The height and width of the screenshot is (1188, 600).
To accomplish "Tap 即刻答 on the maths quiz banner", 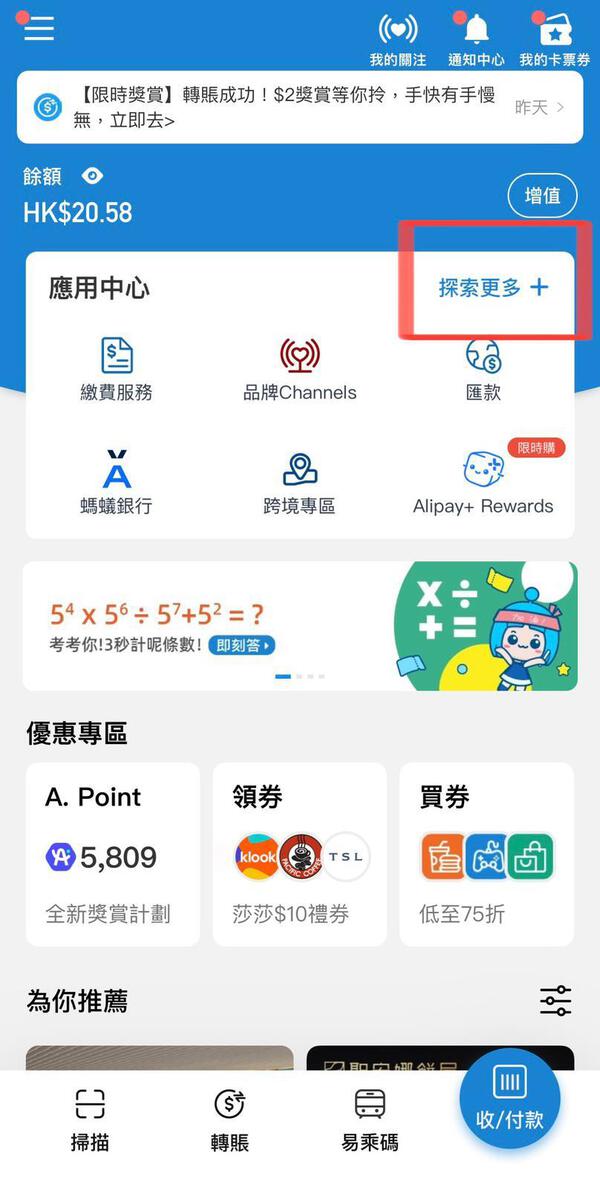I will click(x=245, y=646).
